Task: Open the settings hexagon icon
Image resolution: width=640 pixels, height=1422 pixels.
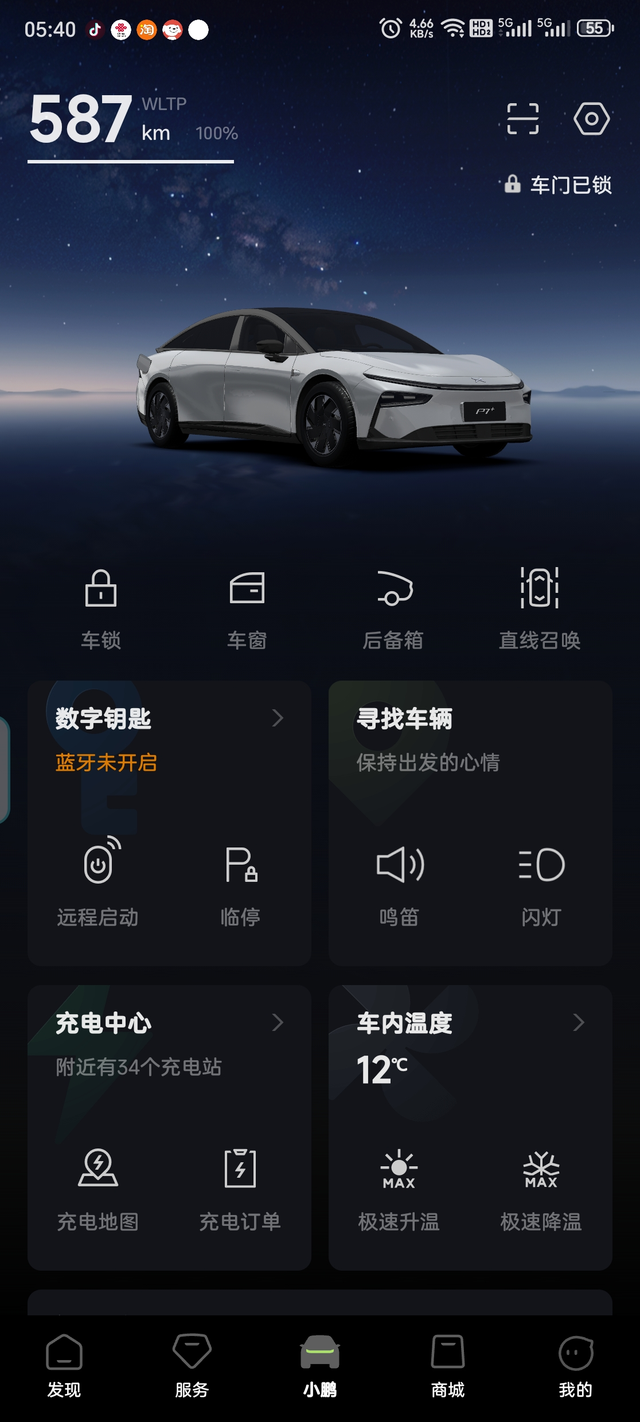Action: [x=591, y=119]
